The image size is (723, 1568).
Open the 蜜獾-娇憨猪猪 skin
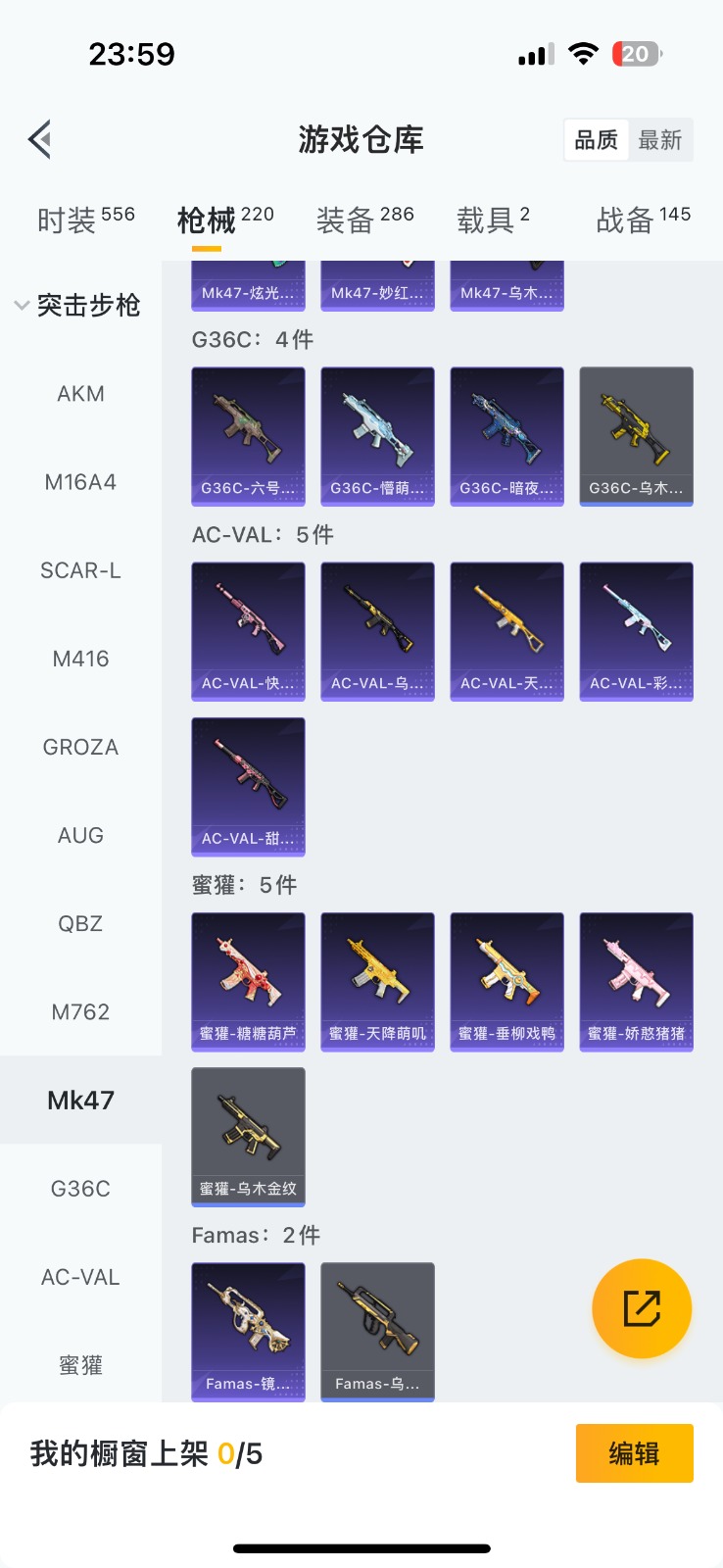636,981
